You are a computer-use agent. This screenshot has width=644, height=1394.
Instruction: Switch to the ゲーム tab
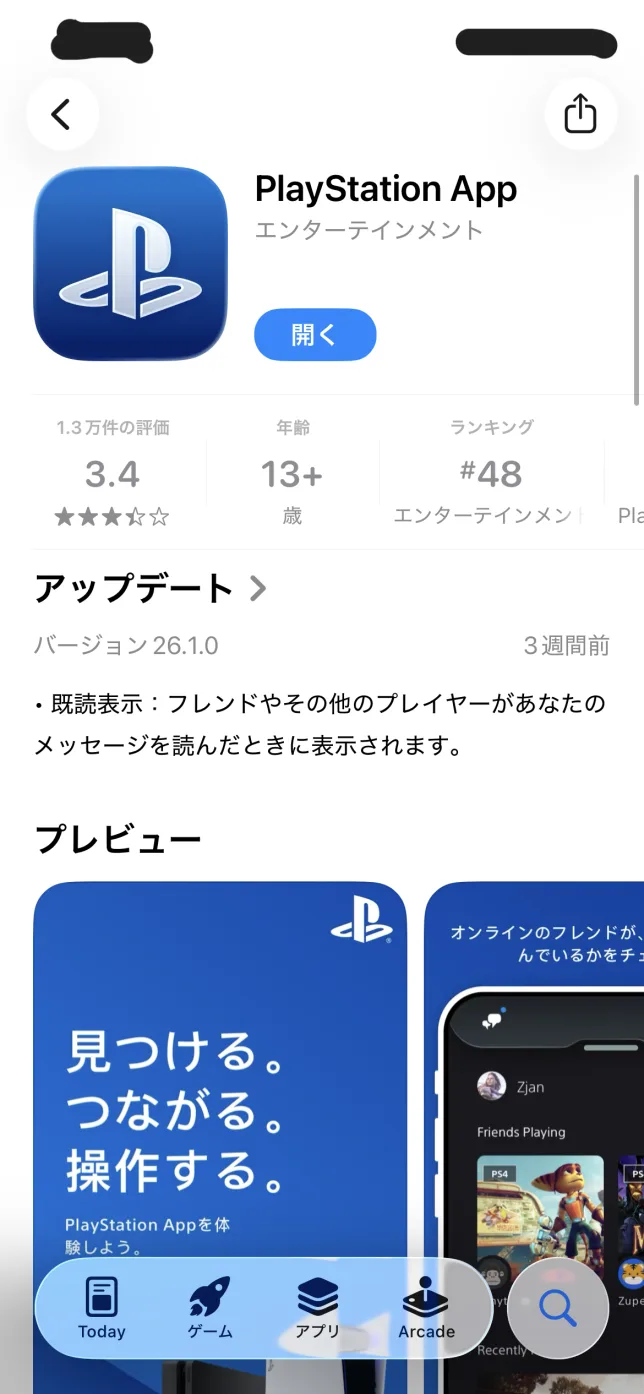pos(210,1308)
